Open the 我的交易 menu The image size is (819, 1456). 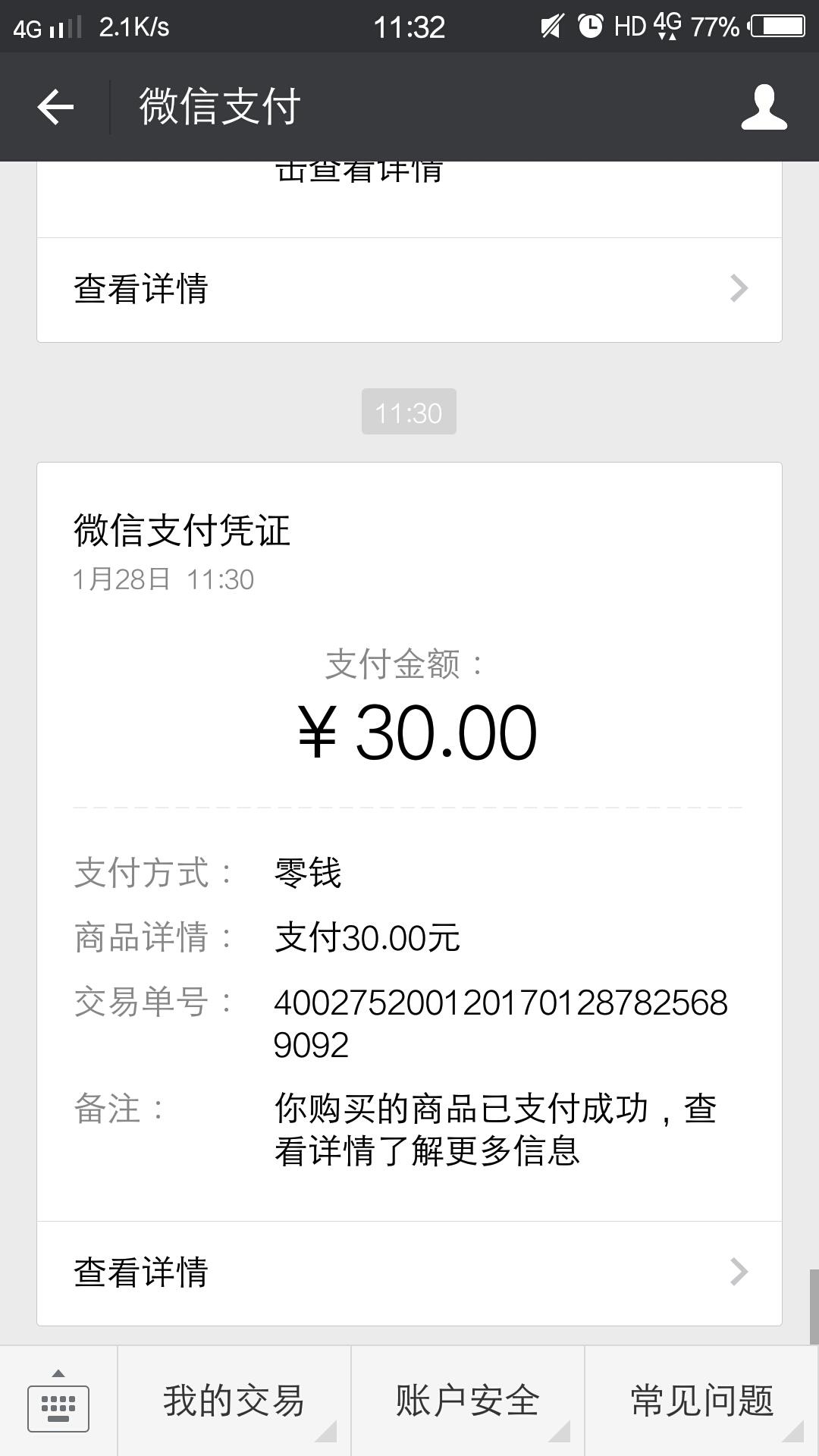(x=234, y=1401)
